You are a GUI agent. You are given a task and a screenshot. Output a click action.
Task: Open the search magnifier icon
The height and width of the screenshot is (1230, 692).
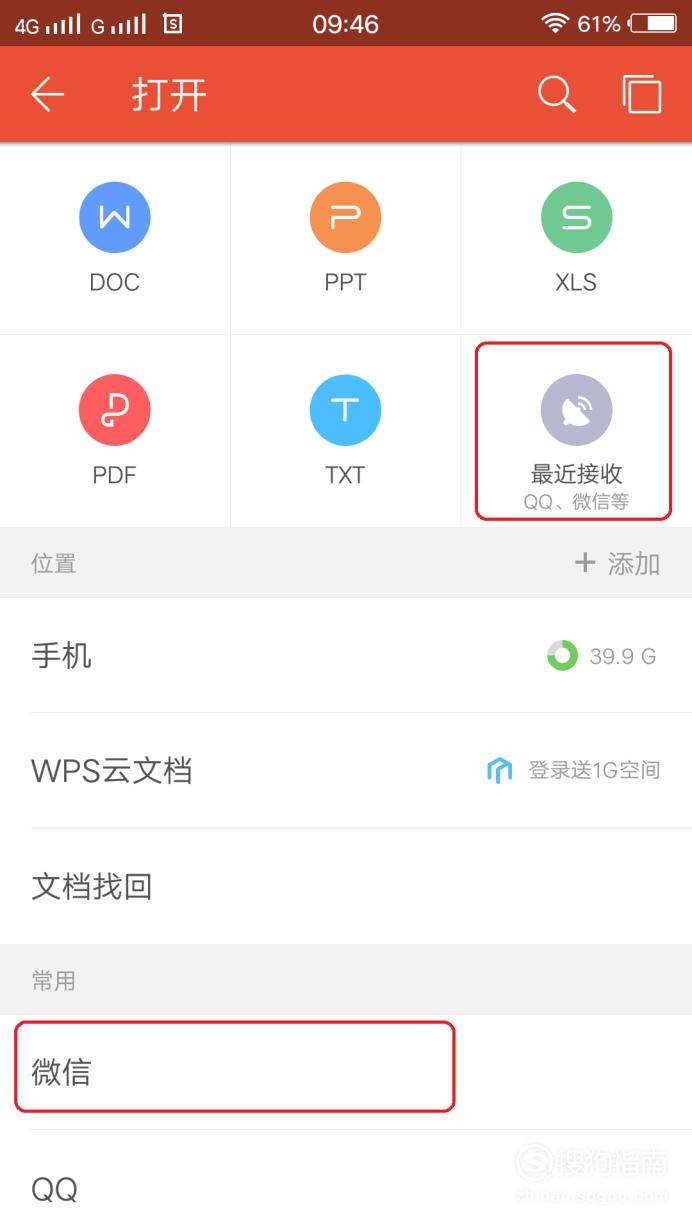point(556,95)
